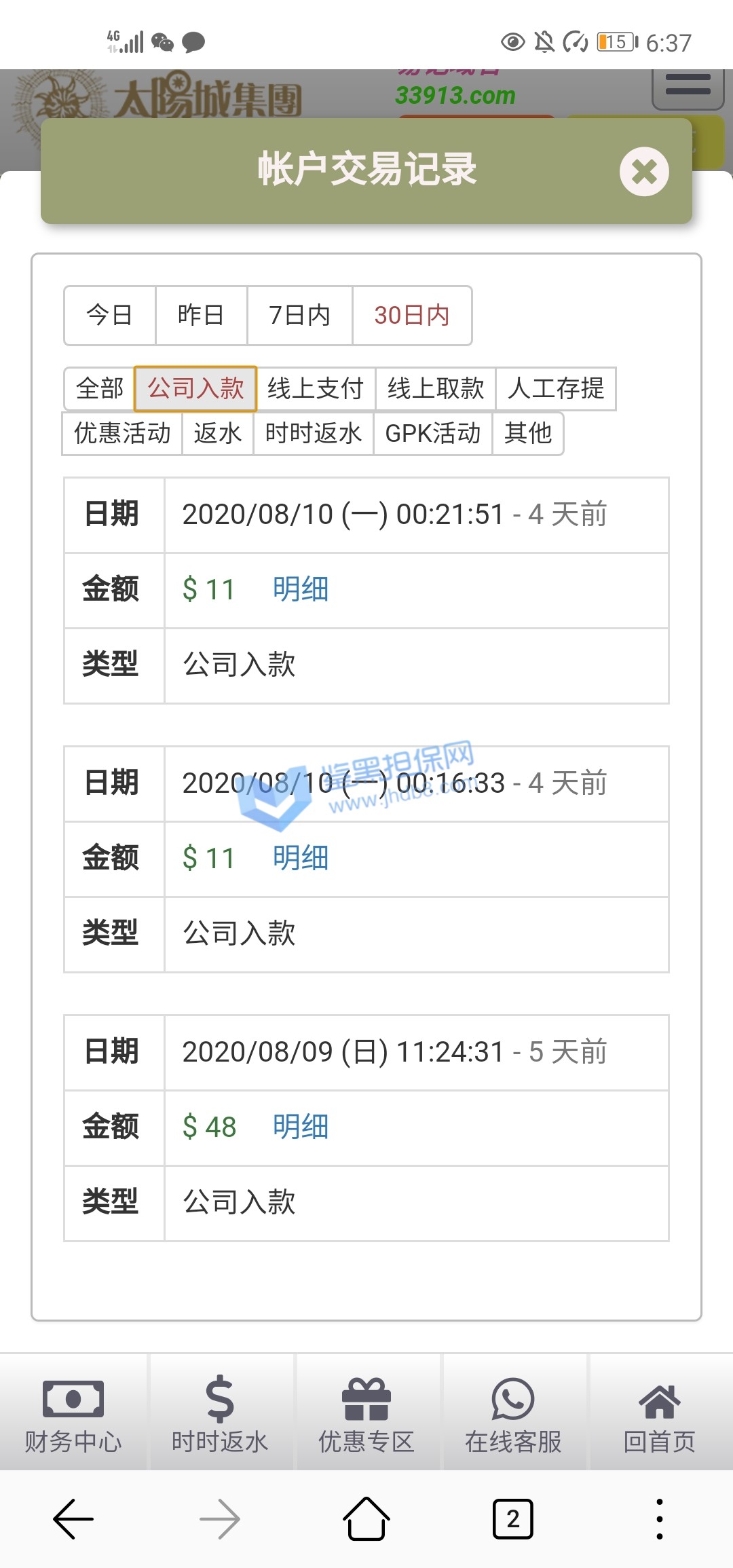This screenshot has height=1568, width=733.
Task: Filter by 人工存提 type
Action: [556, 389]
